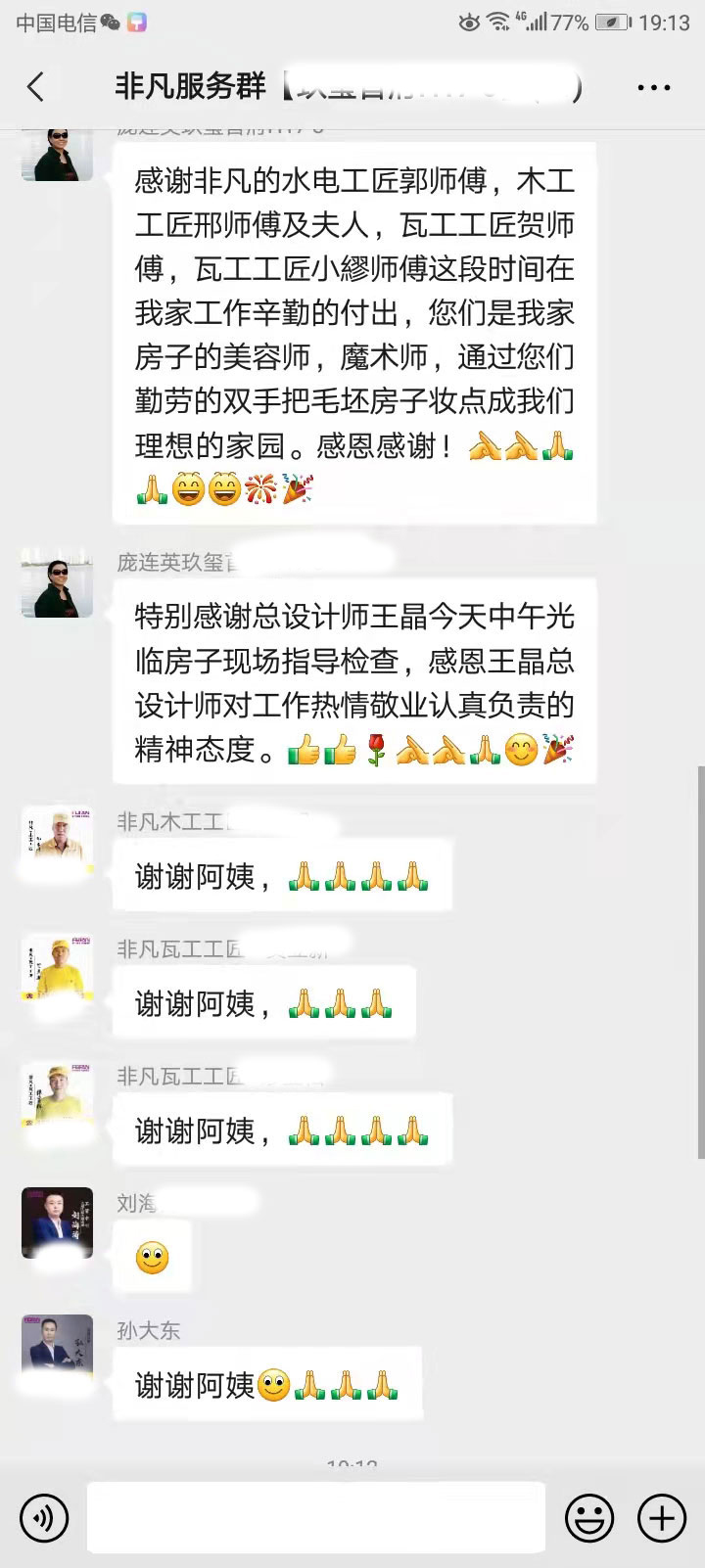View 孙大东's profile avatar
Screen dimensions: 705x1568
57,1350
